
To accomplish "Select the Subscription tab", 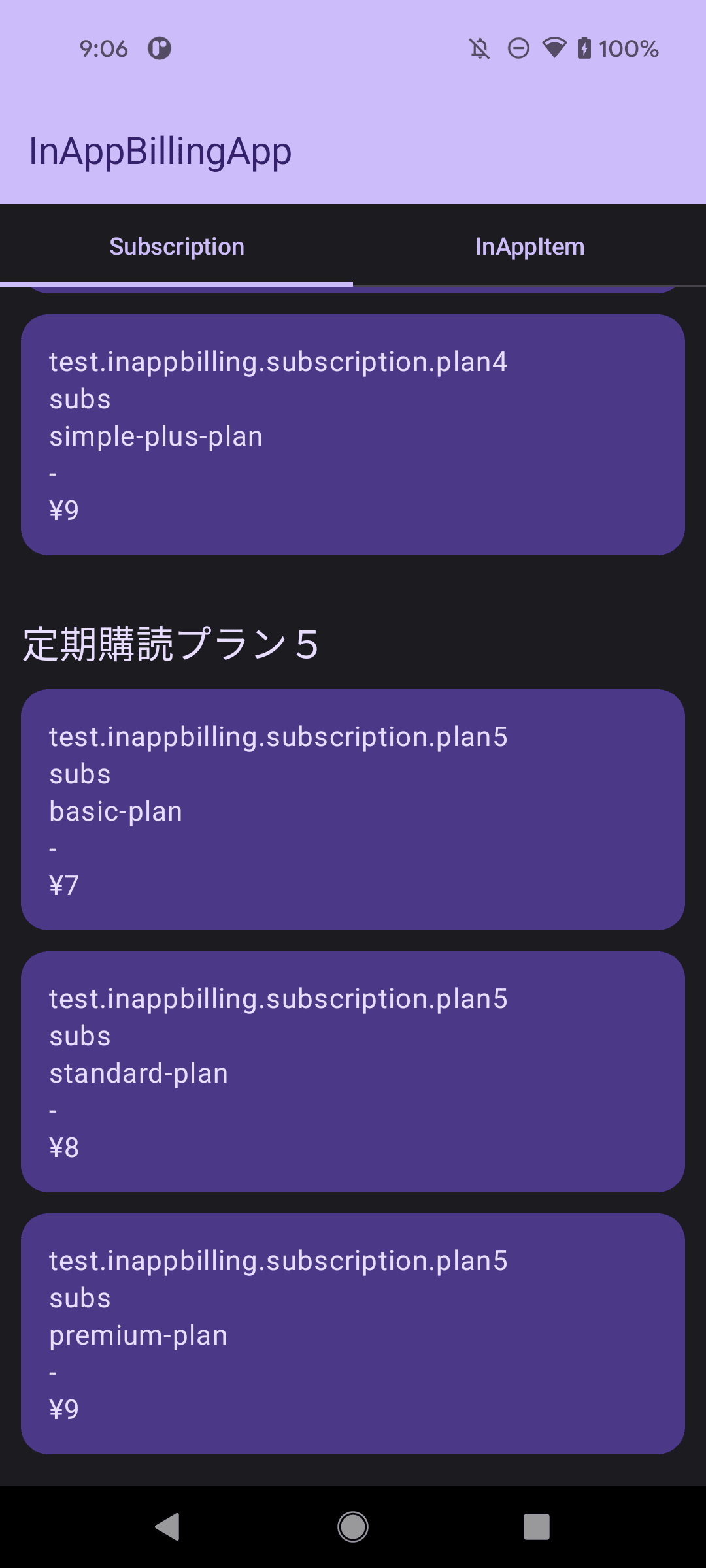I will point(176,246).
